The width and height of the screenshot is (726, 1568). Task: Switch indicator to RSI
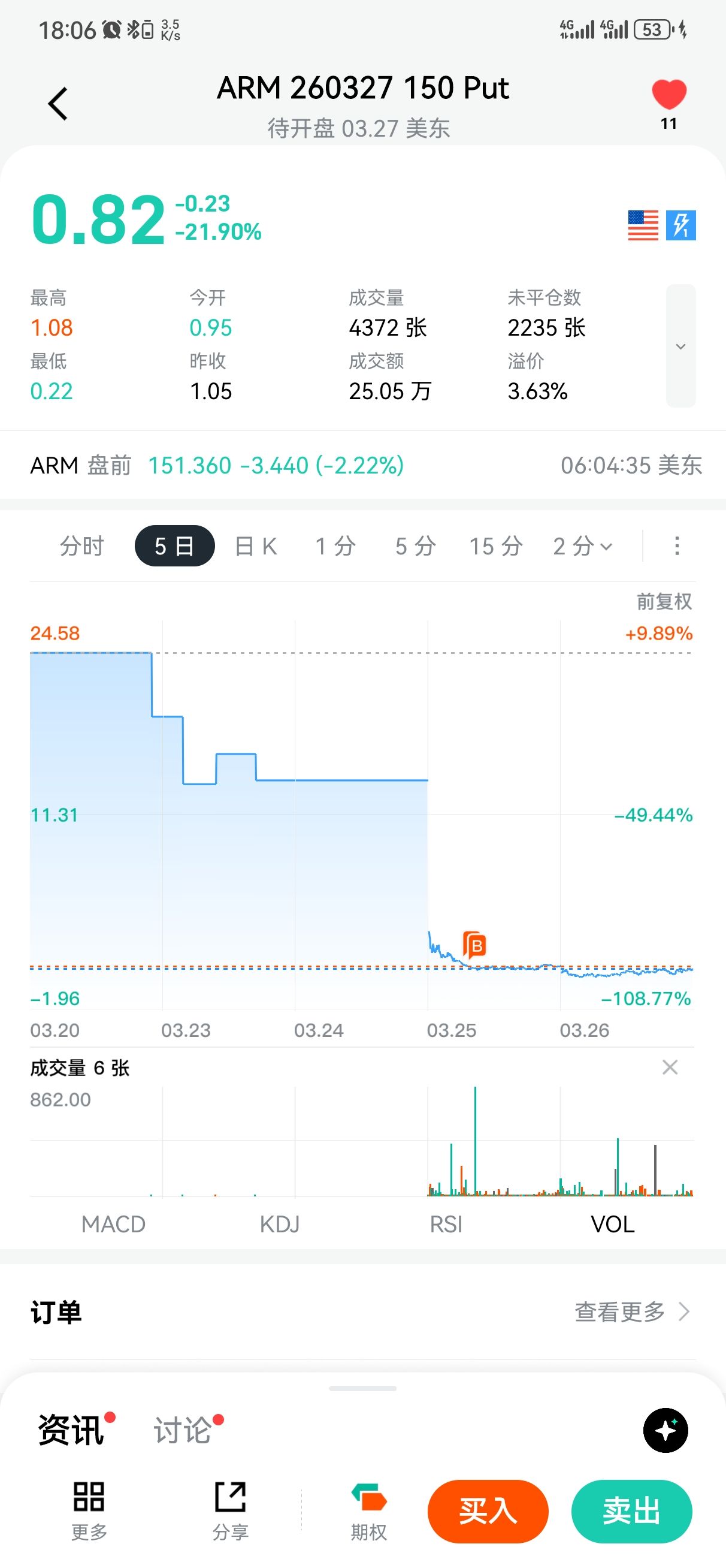coord(446,1224)
